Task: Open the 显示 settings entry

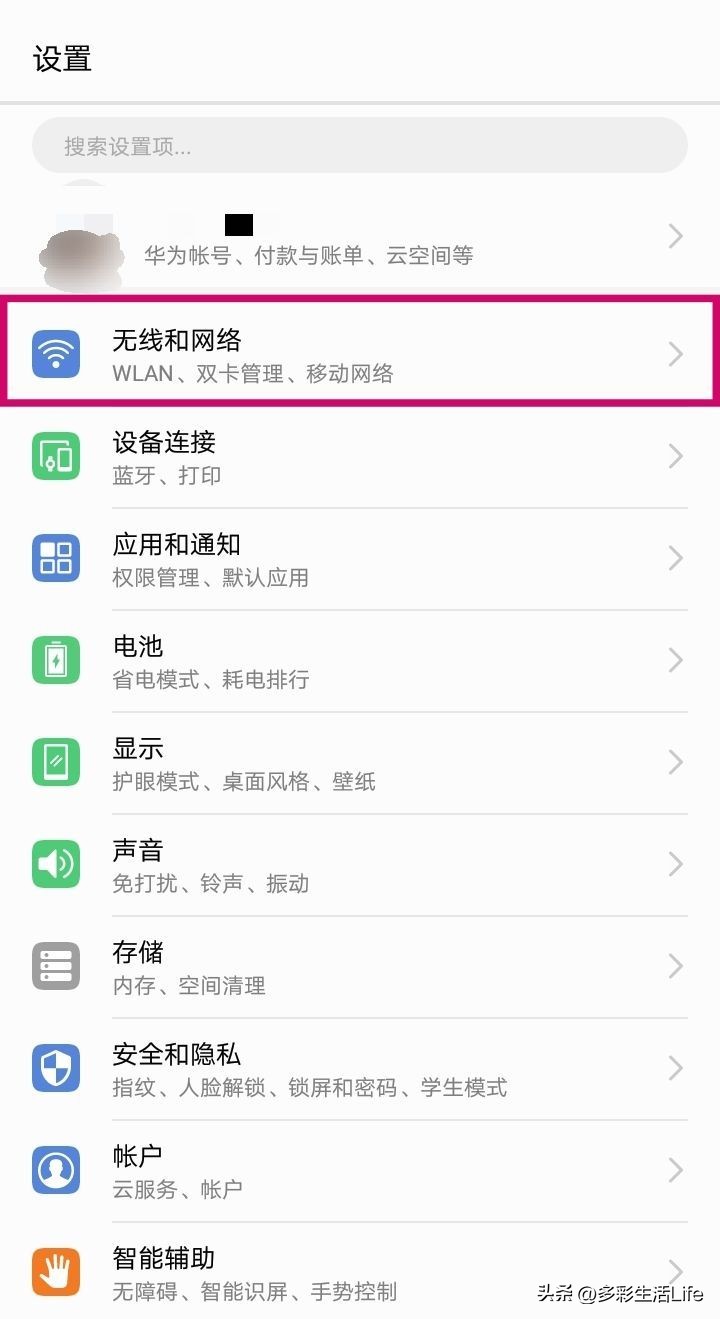Action: pos(360,761)
